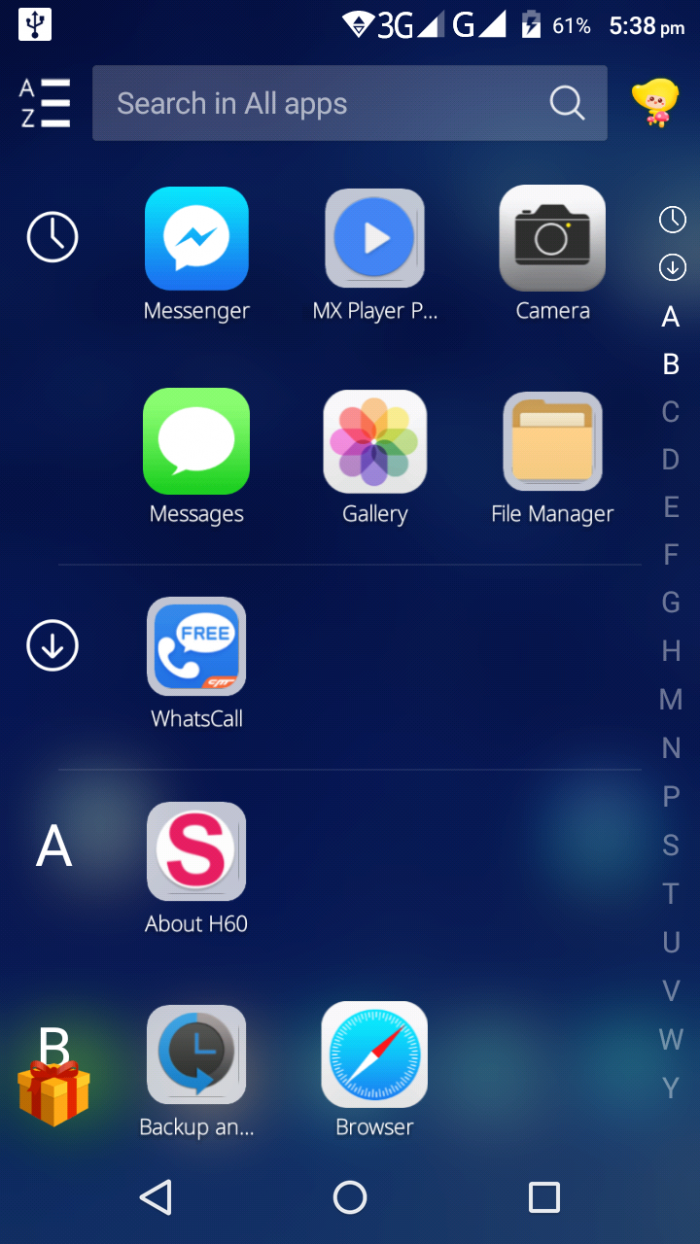Viewport: 700px width, 1244px height.
Task: Jump to letter W in the index
Action: tap(671, 1039)
